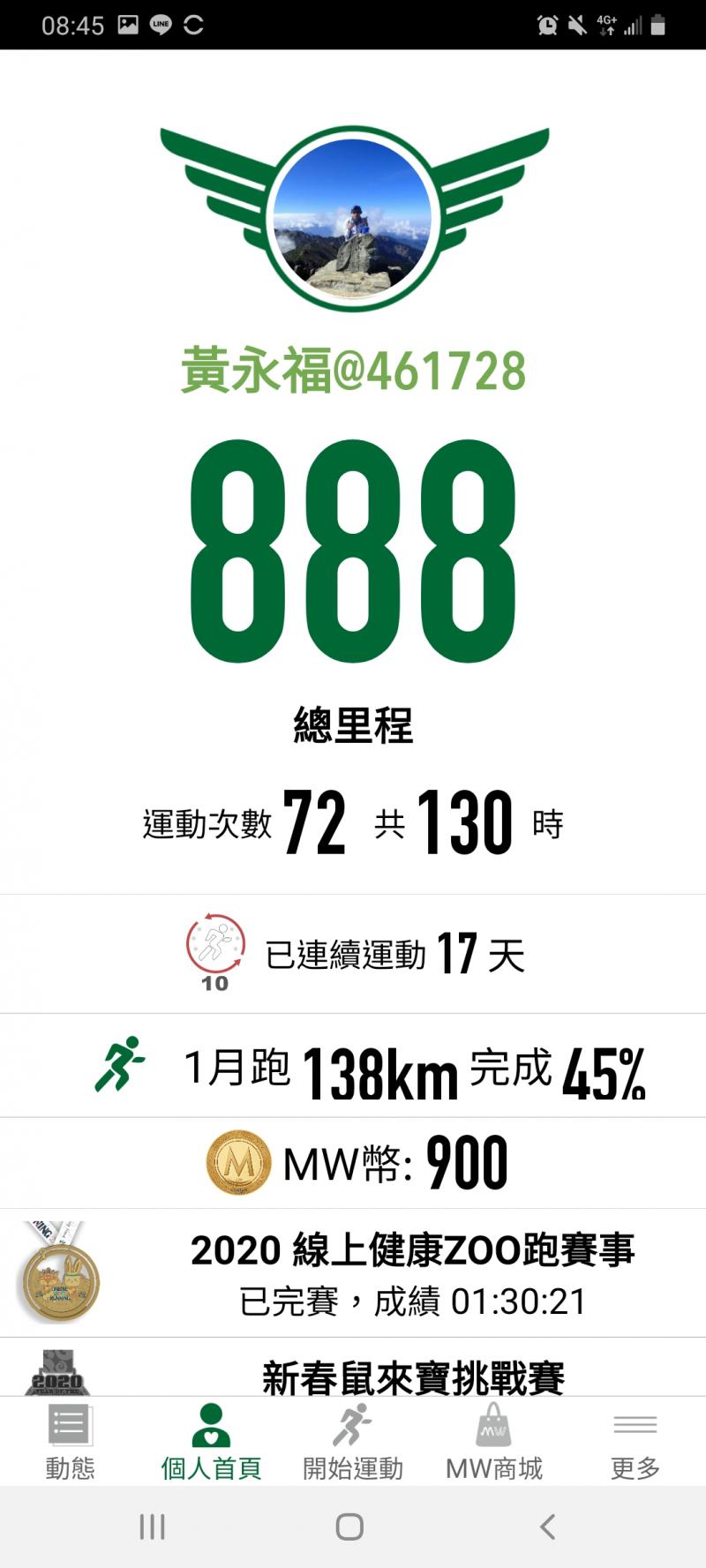The height and width of the screenshot is (1568, 706).
Task: Tap the profile photo avatar
Action: coord(353,218)
